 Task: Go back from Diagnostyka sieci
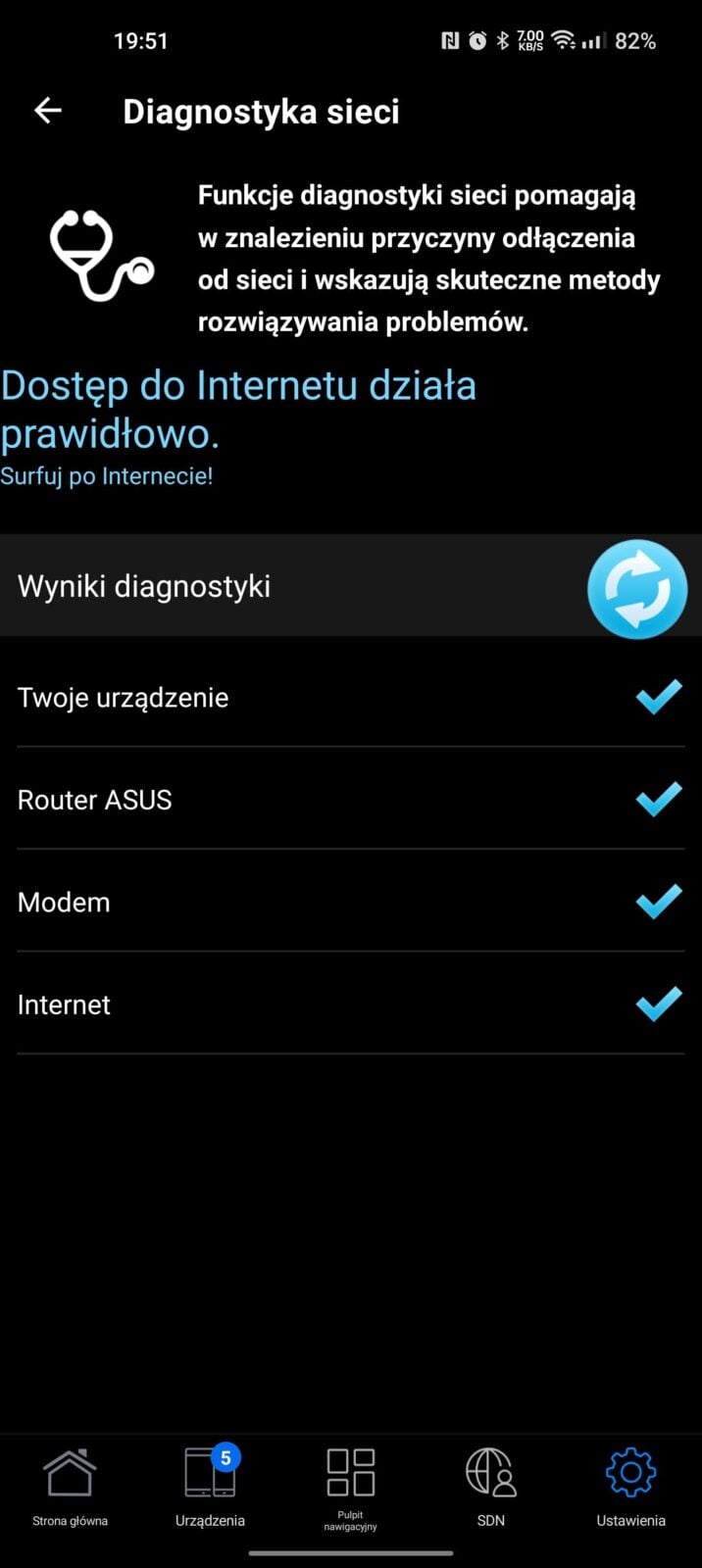[48, 111]
